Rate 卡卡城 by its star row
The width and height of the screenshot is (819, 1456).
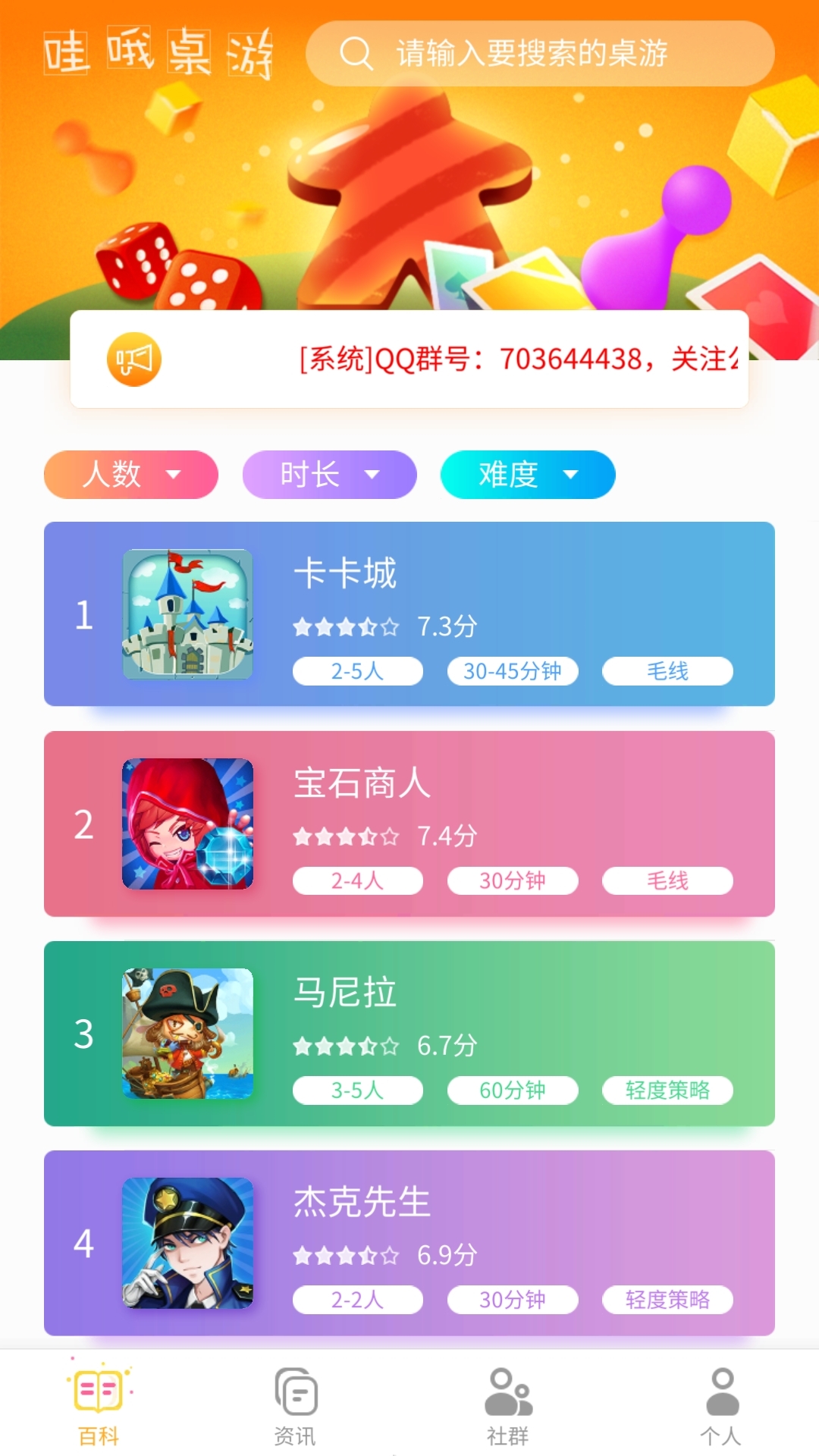click(x=345, y=628)
